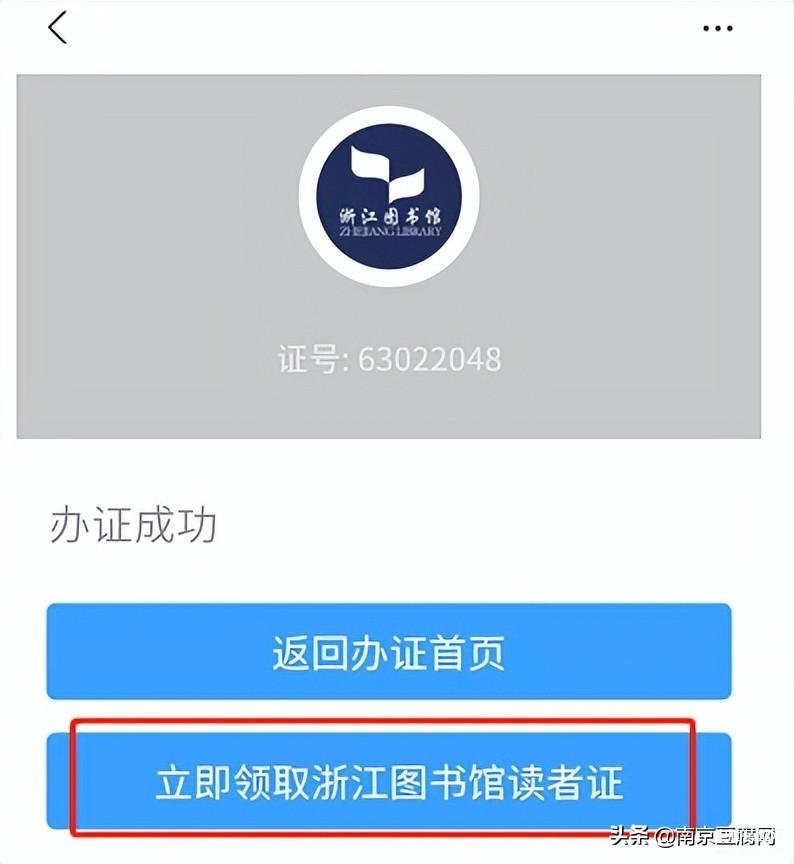Screen dimensions: 794x864
Task: Open the three-dot overflow menu
Action: [717, 29]
